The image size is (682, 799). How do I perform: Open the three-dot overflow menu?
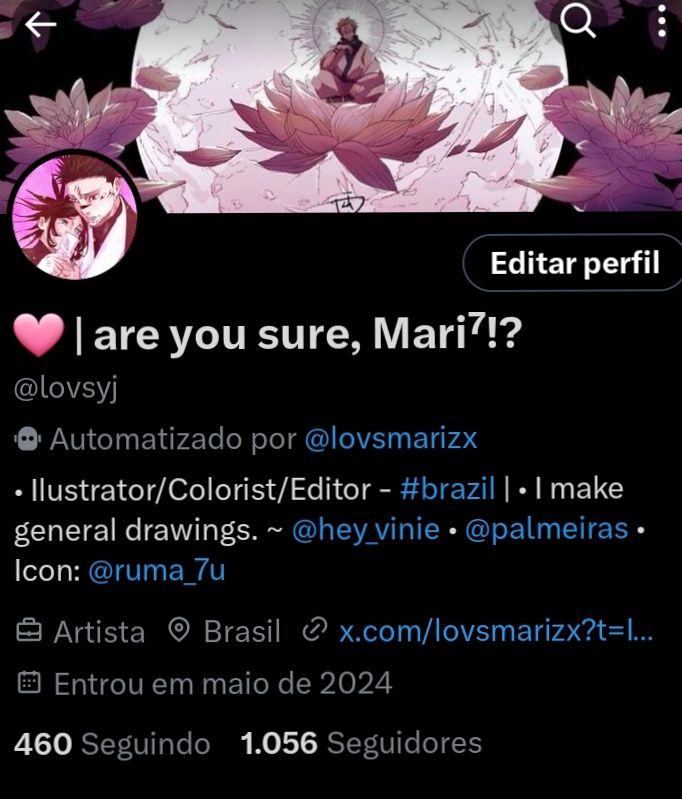coord(661,22)
